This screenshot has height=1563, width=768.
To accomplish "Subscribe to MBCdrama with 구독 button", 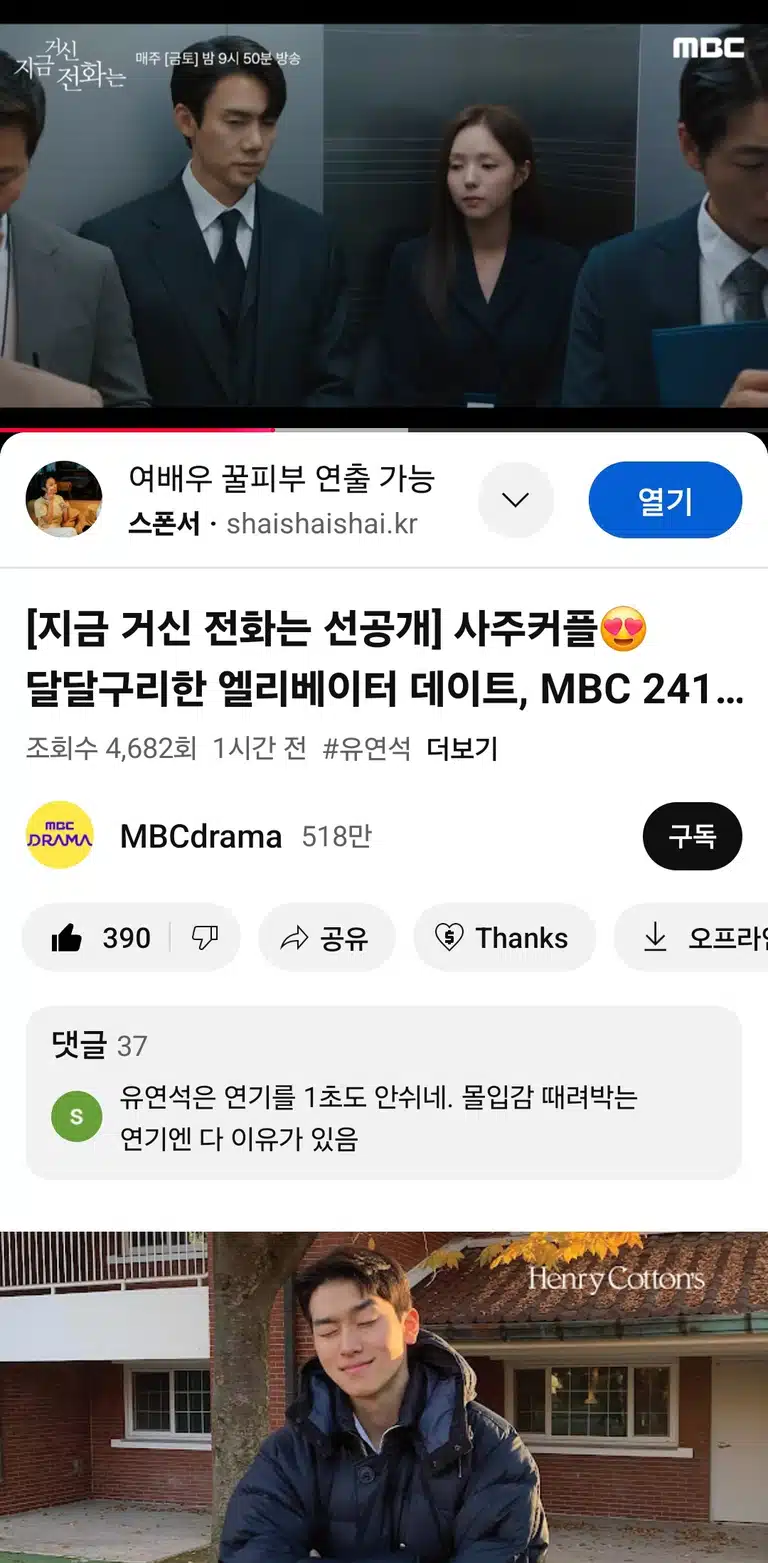I will click(x=692, y=836).
